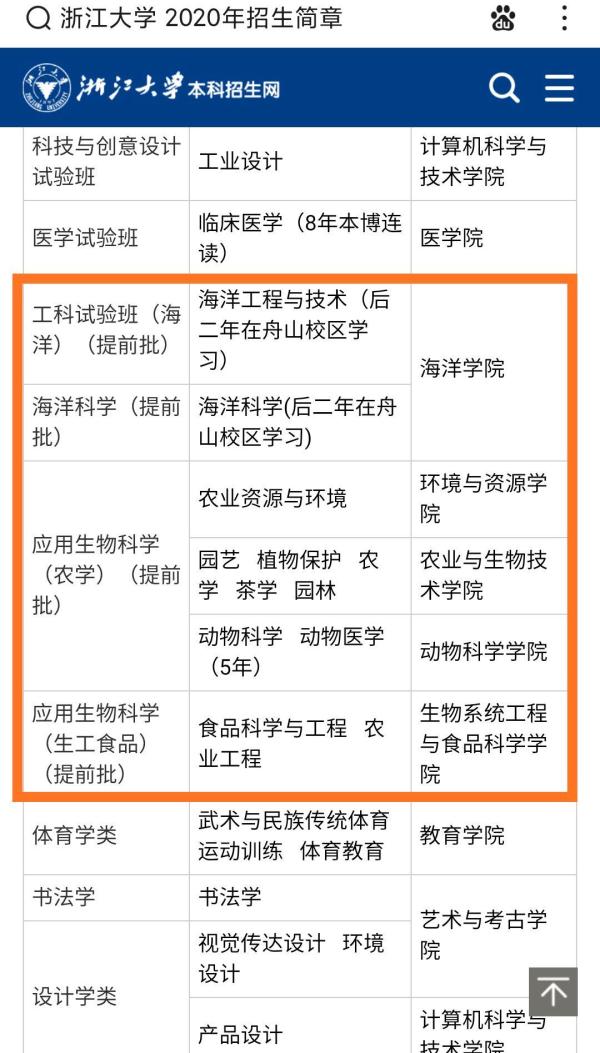Open the site search magnifier

pyautogui.click(x=504, y=88)
